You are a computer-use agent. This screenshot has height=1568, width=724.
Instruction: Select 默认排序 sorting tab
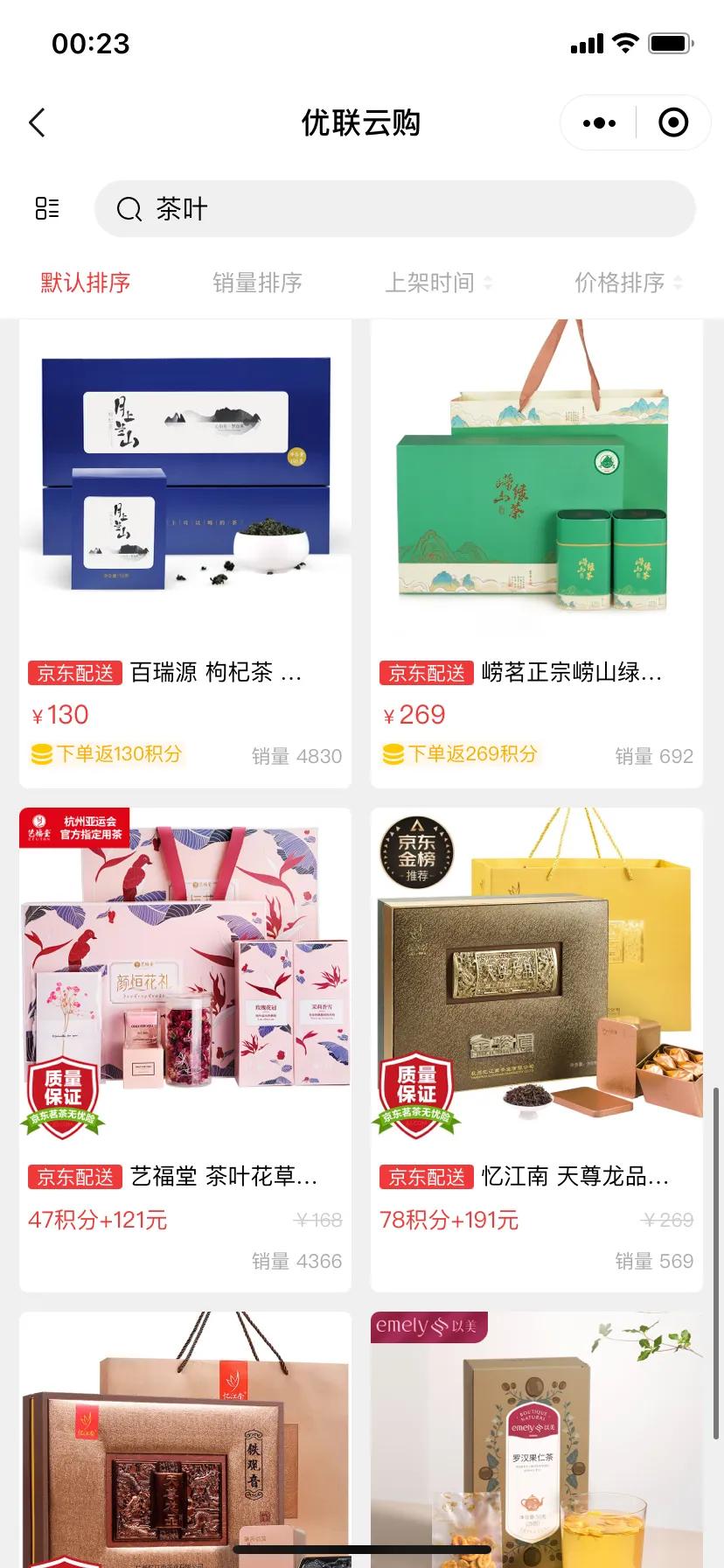(x=86, y=283)
